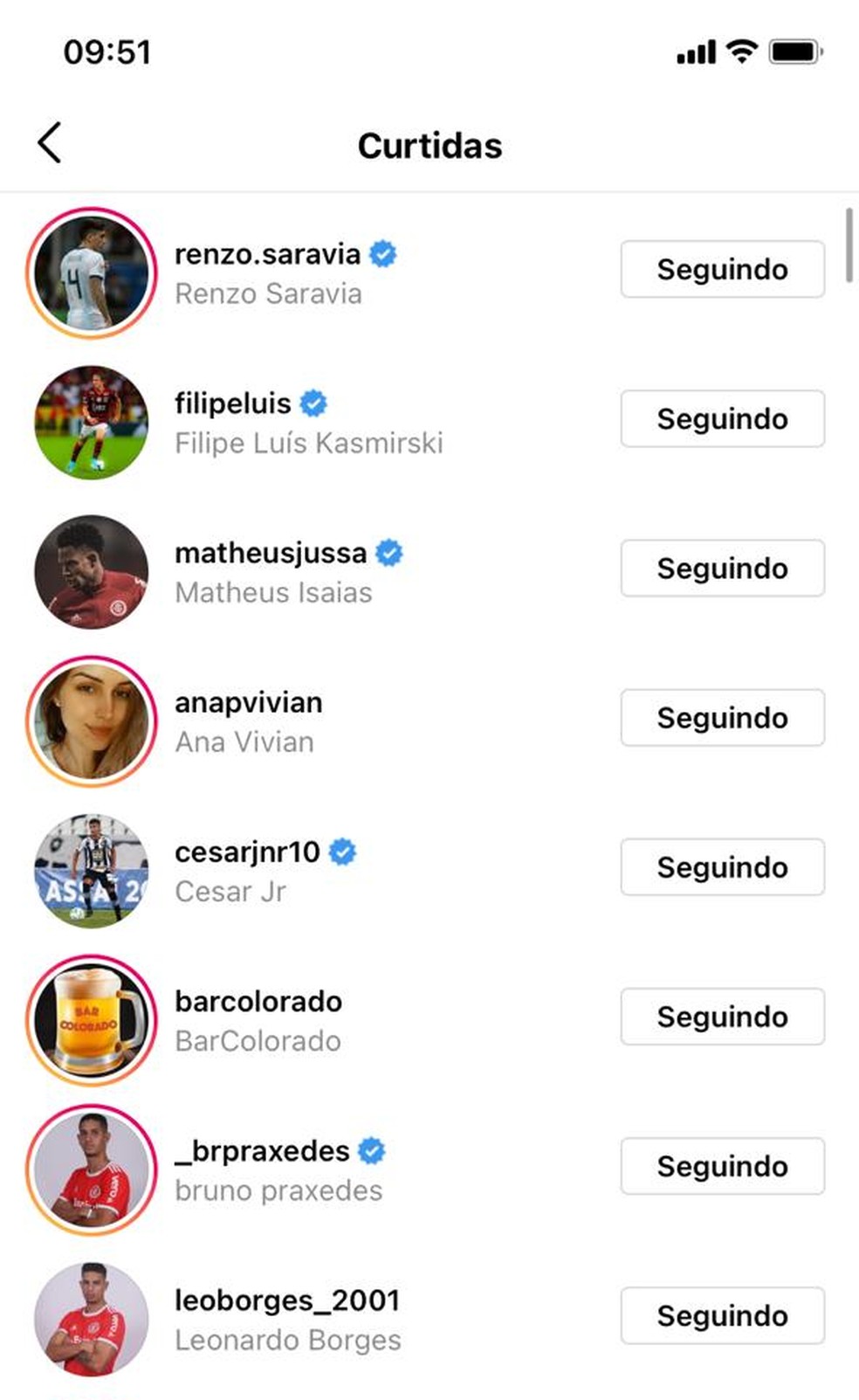Tap Seguindo beside _brpraxedes

tap(722, 1165)
